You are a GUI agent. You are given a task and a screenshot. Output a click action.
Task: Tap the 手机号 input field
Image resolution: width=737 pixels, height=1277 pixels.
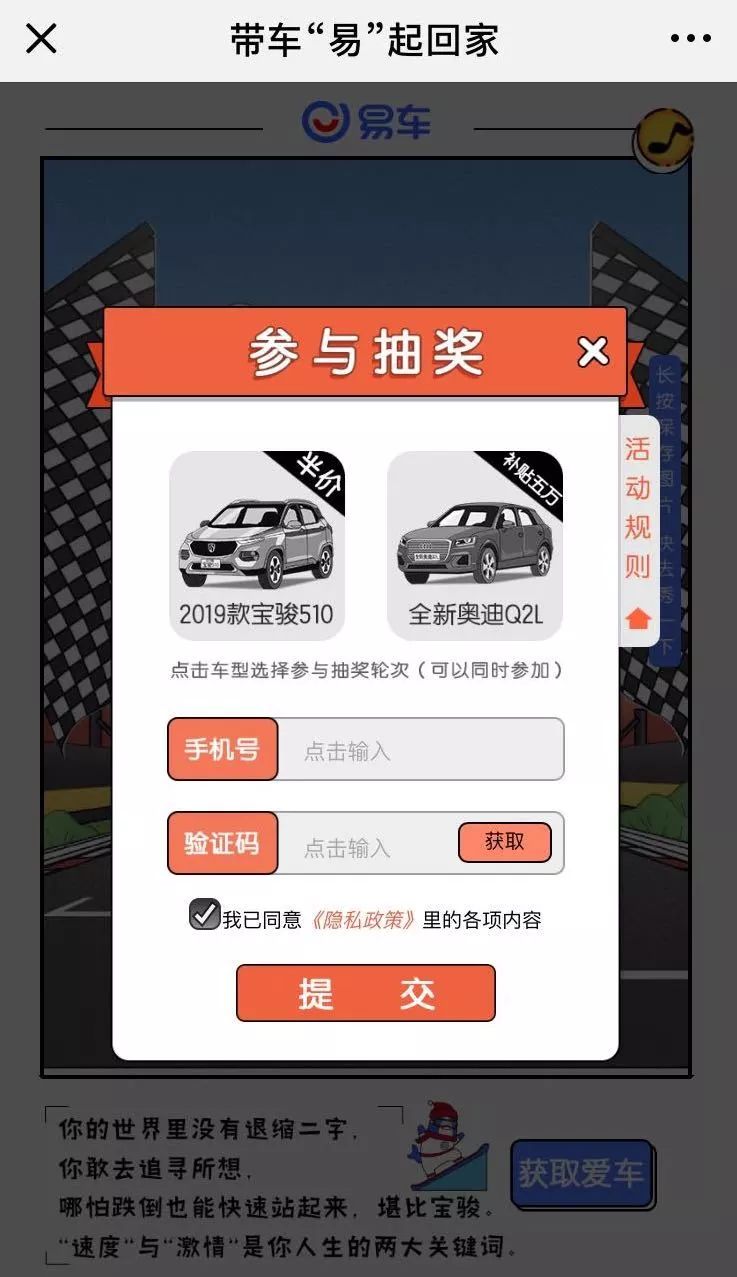[420, 750]
